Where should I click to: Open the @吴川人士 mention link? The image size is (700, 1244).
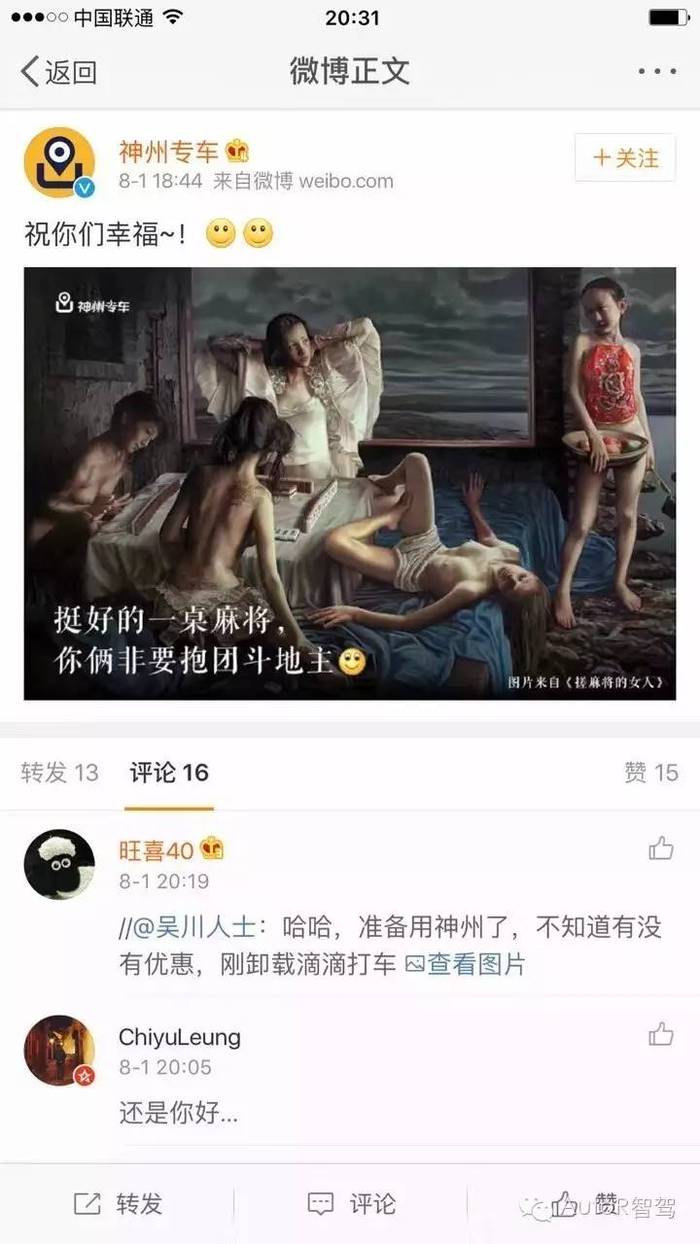tap(201, 927)
